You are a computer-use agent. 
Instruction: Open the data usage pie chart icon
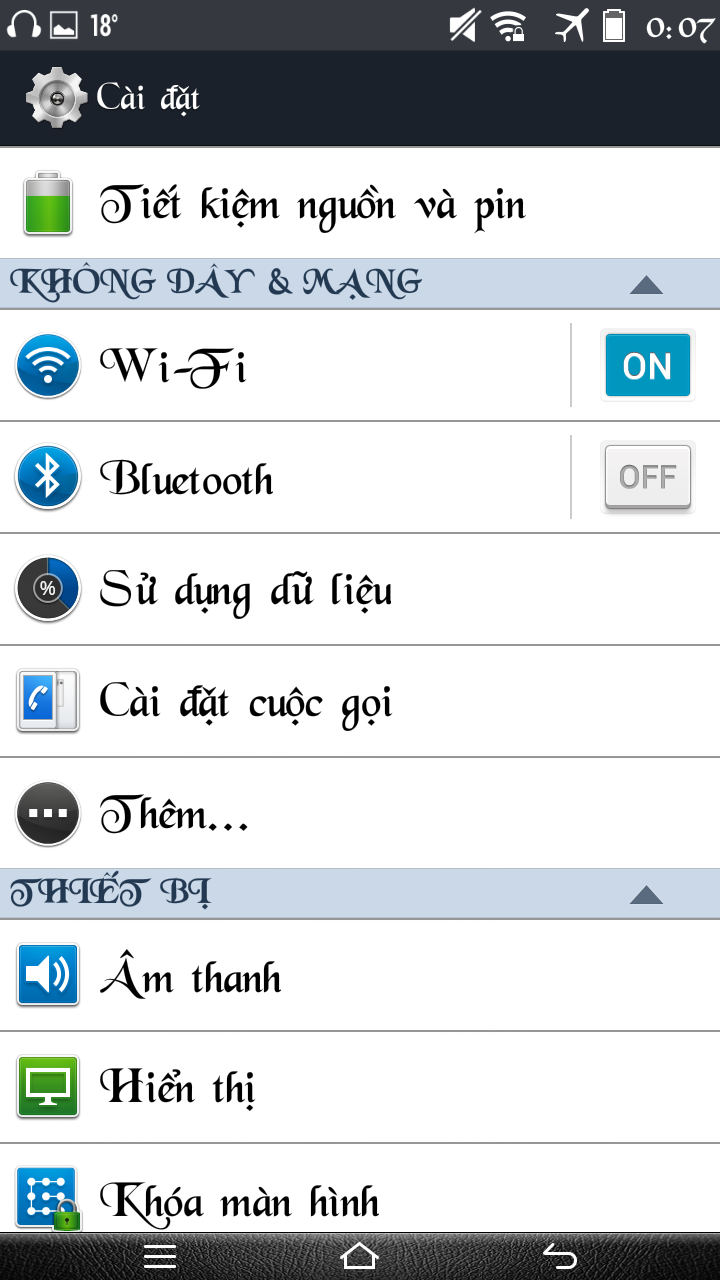pos(47,590)
